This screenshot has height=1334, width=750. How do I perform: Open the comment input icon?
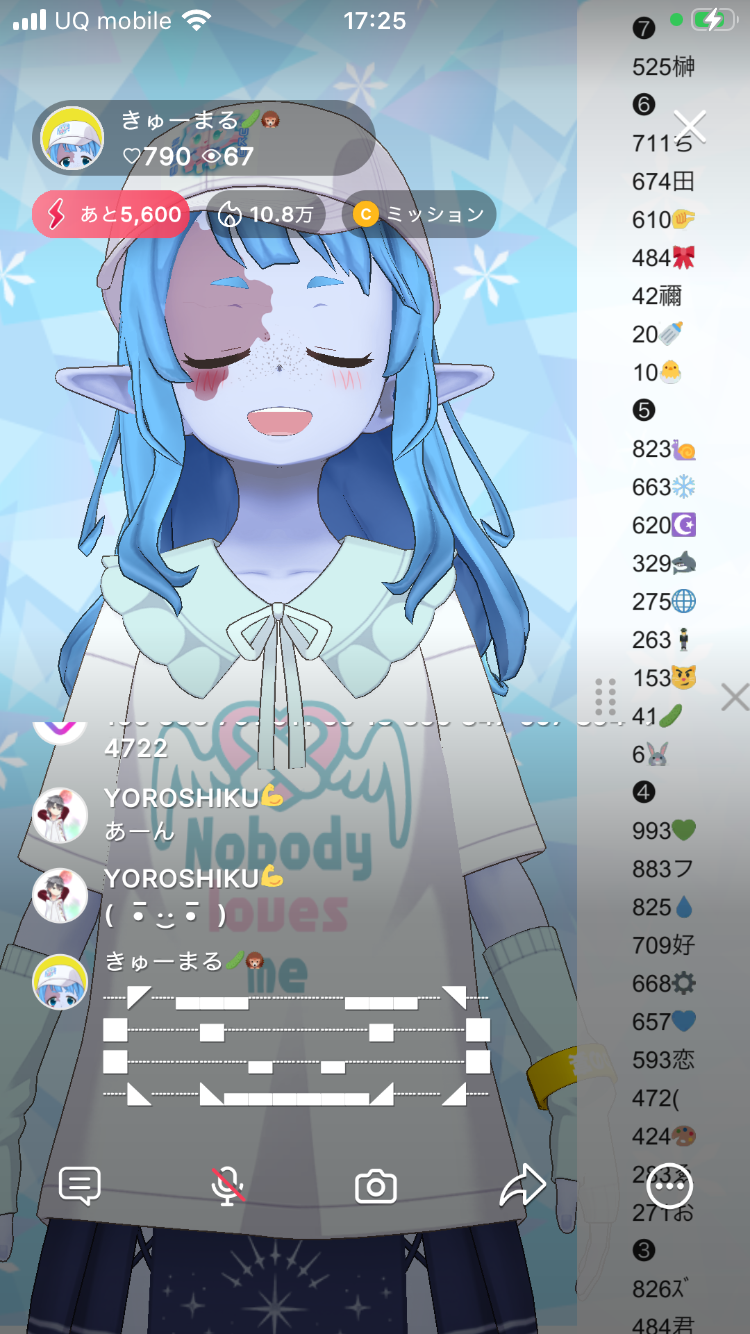pyautogui.click(x=80, y=1187)
